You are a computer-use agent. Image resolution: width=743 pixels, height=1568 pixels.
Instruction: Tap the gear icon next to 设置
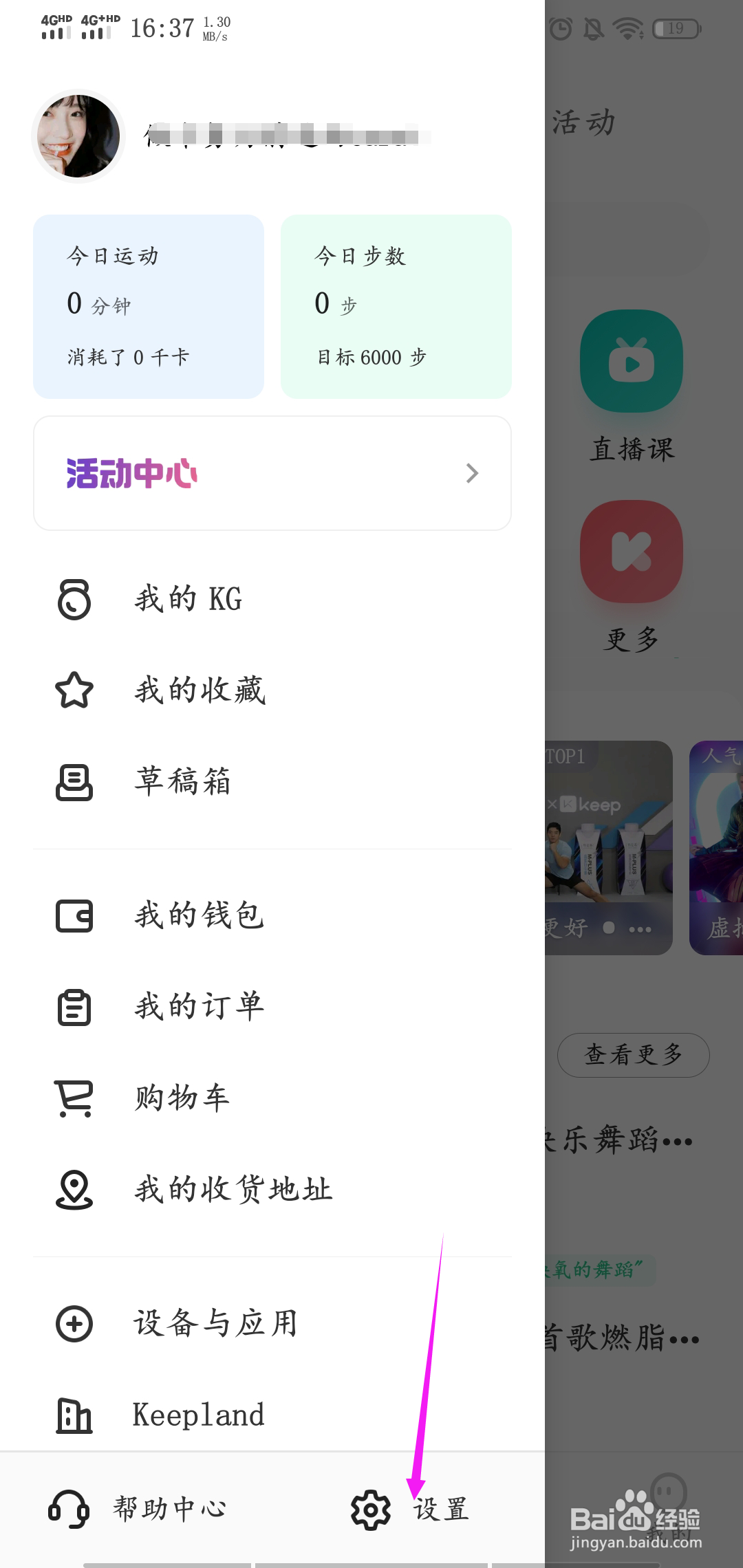[x=370, y=1509]
